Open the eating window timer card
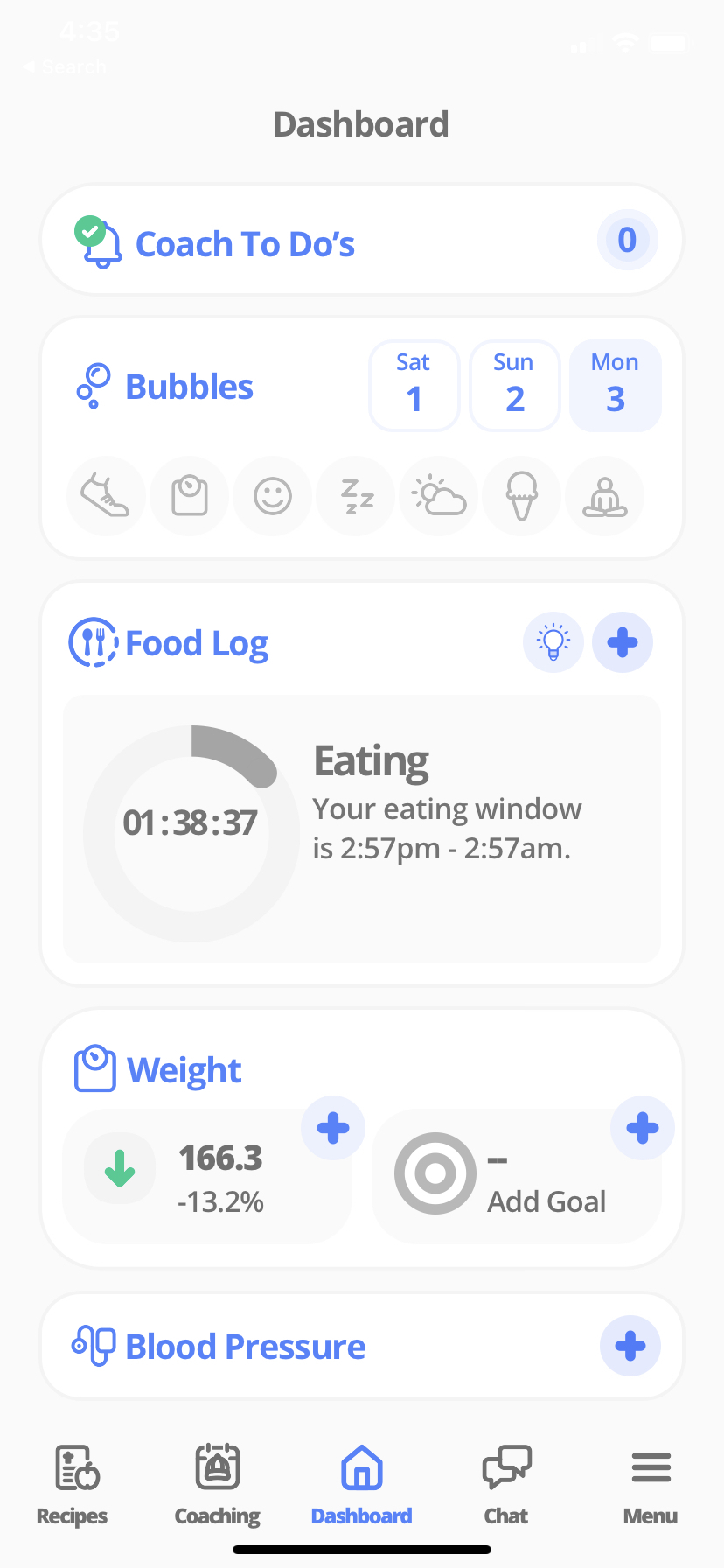Screen dimensions: 724x1568 (362, 829)
